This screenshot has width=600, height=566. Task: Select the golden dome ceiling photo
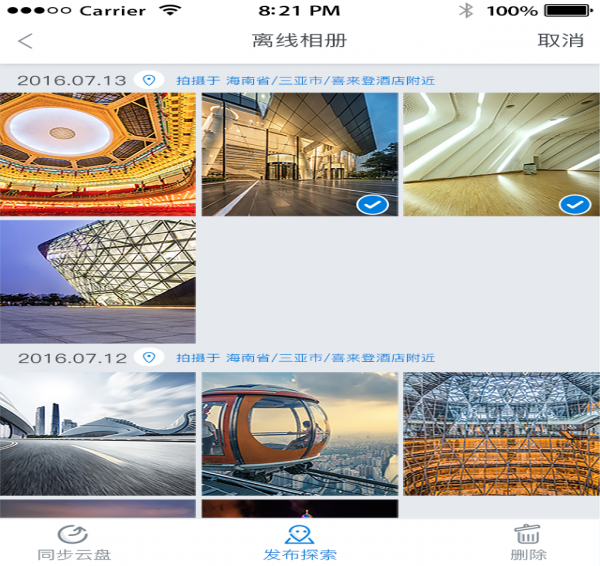pyautogui.click(x=98, y=154)
